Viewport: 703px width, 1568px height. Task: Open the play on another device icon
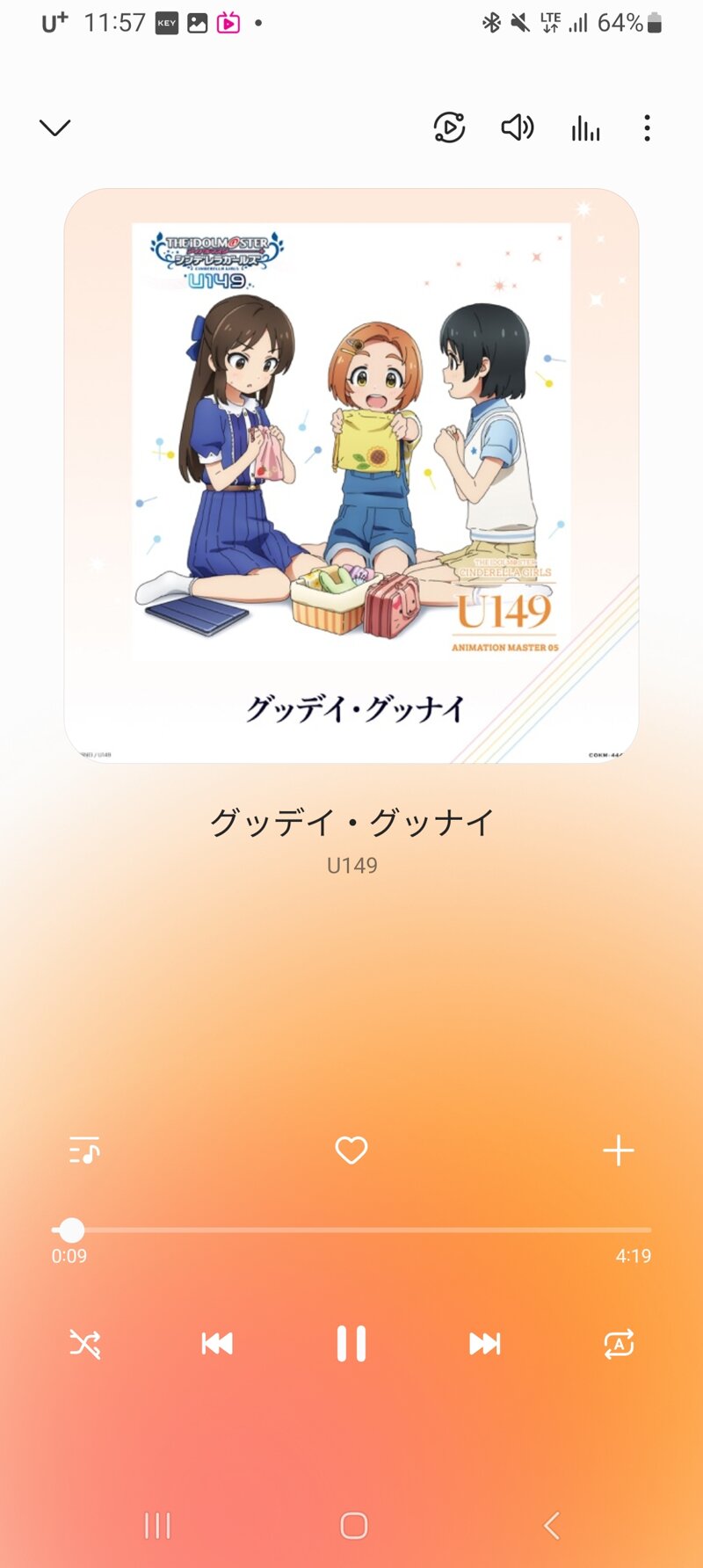click(449, 128)
